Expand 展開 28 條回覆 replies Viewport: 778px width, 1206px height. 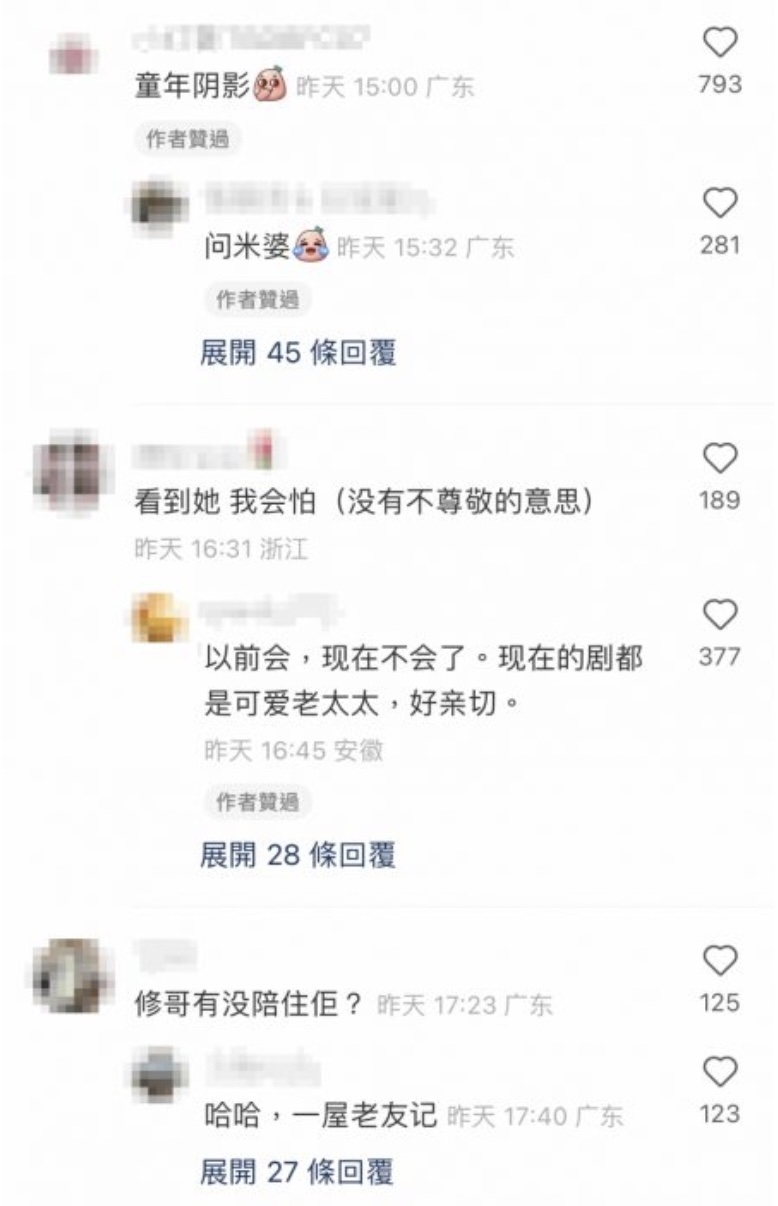(x=299, y=854)
